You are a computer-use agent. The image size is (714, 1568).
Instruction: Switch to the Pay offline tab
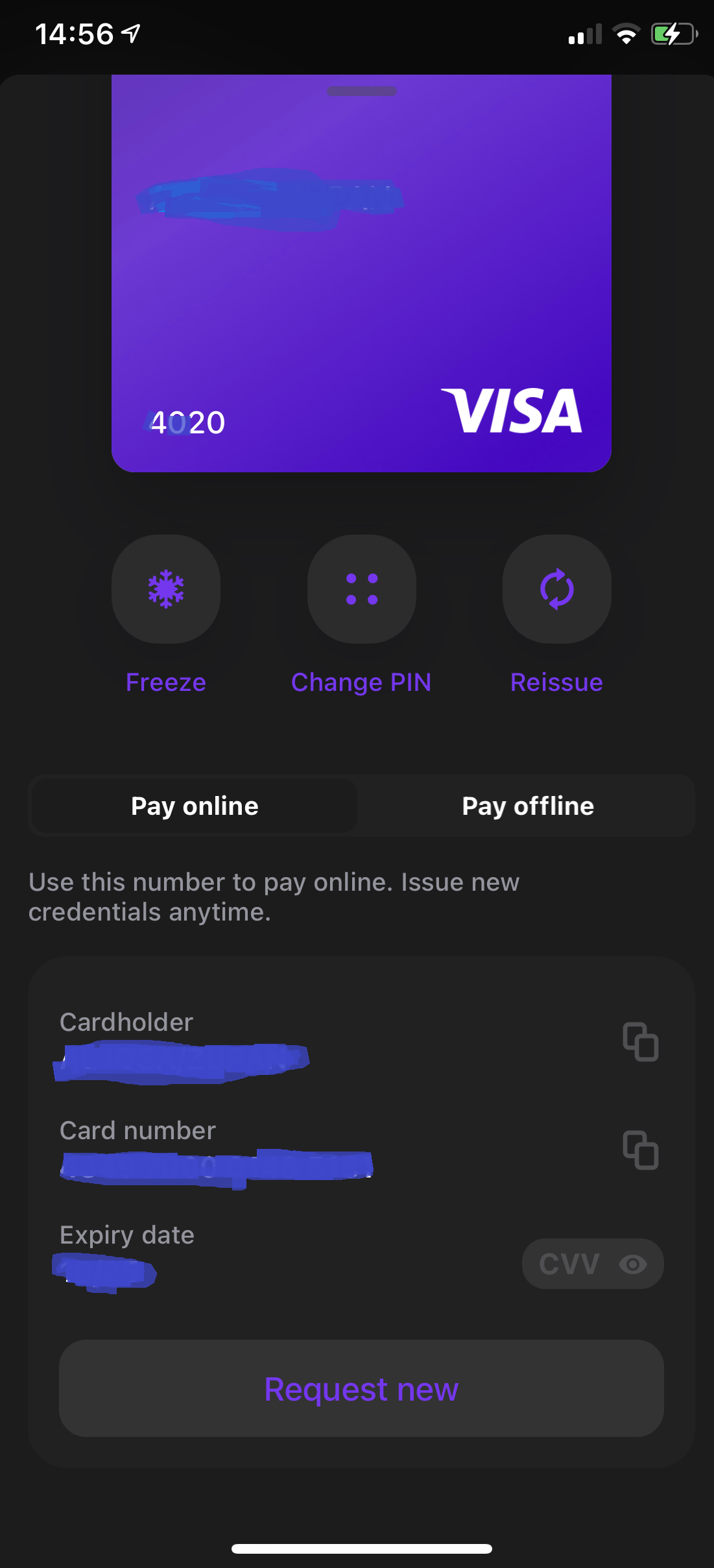click(x=528, y=806)
